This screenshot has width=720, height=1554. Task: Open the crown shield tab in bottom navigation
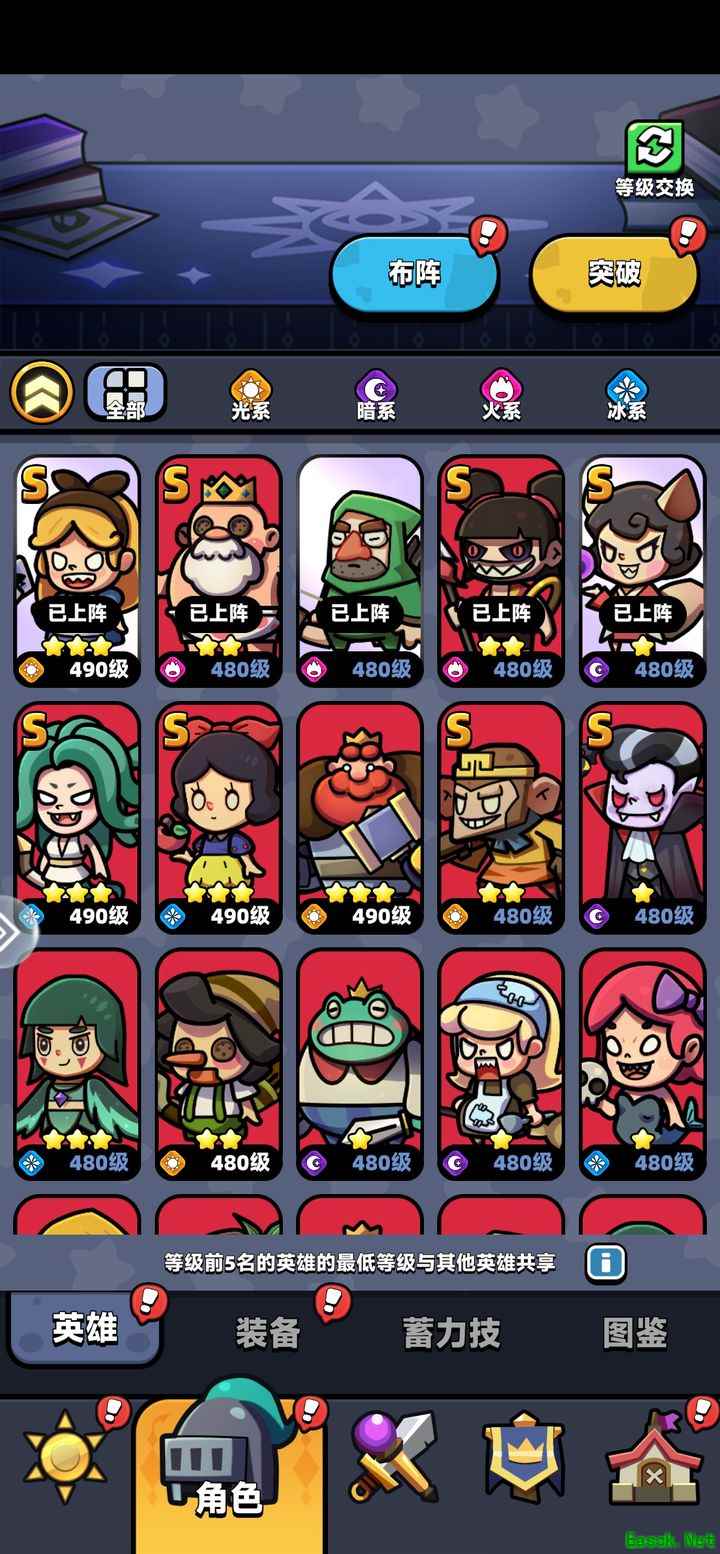[x=524, y=1456]
